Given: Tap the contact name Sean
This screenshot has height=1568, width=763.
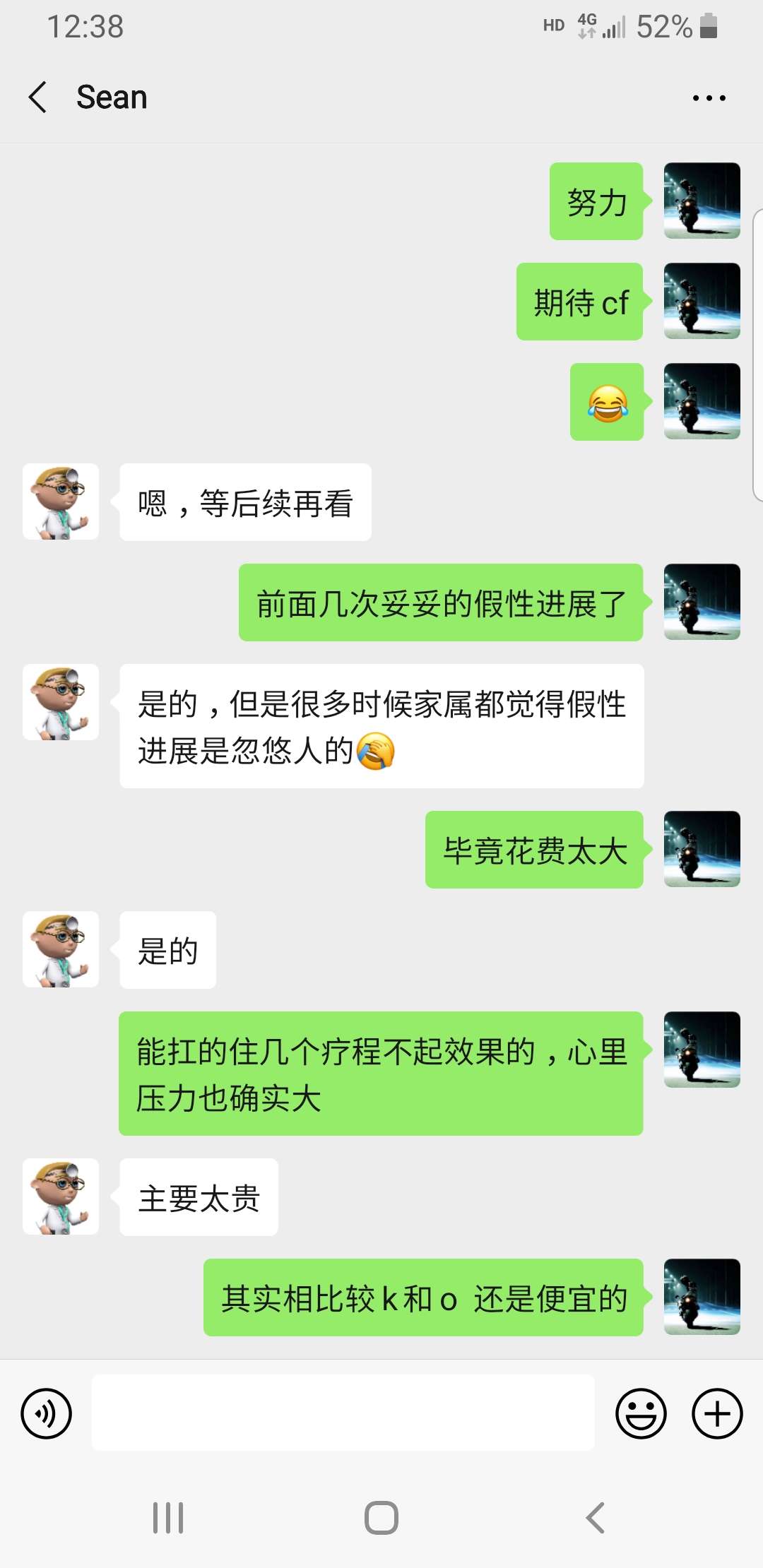Looking at the screenshot, I should click(x=111, y=97).
